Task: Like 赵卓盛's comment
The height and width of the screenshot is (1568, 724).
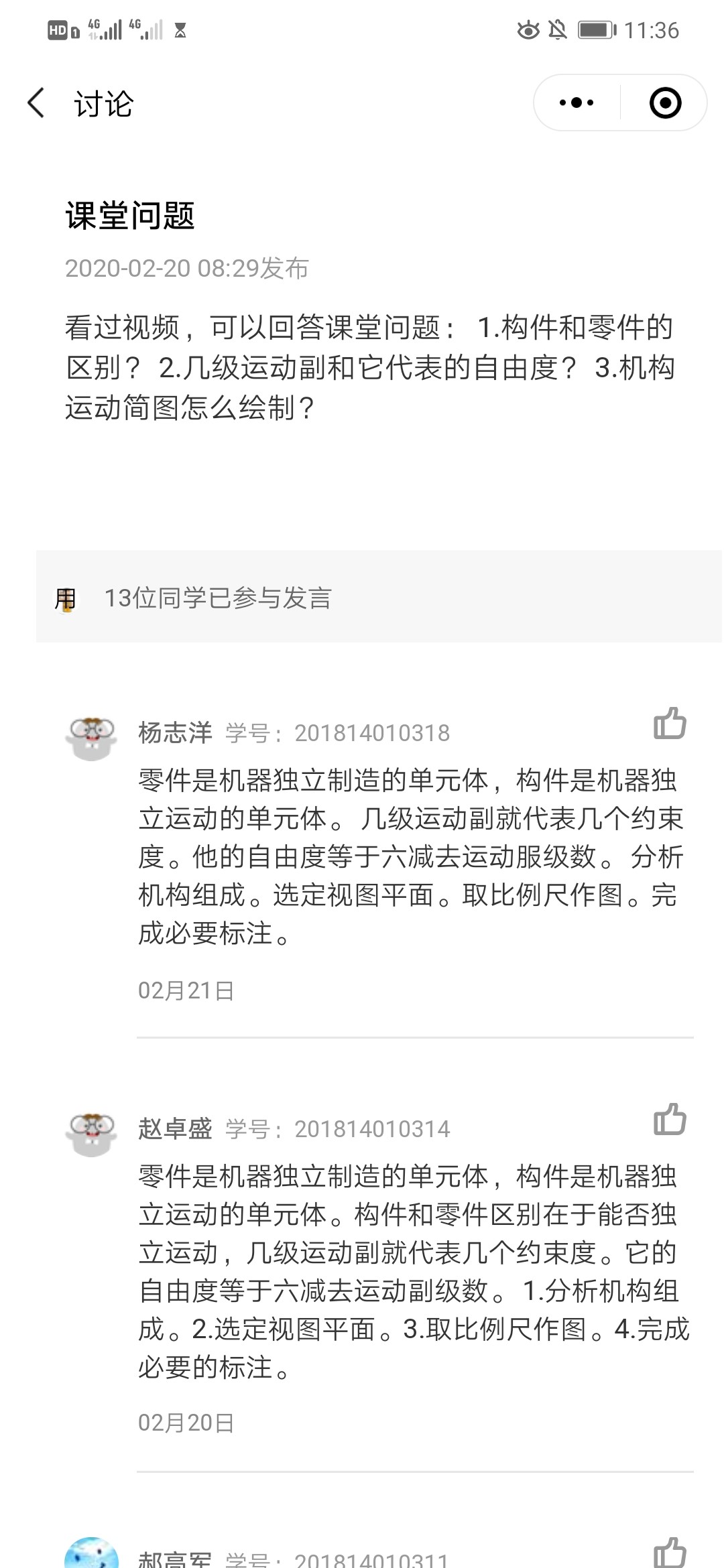Action: click(670, 1120)
